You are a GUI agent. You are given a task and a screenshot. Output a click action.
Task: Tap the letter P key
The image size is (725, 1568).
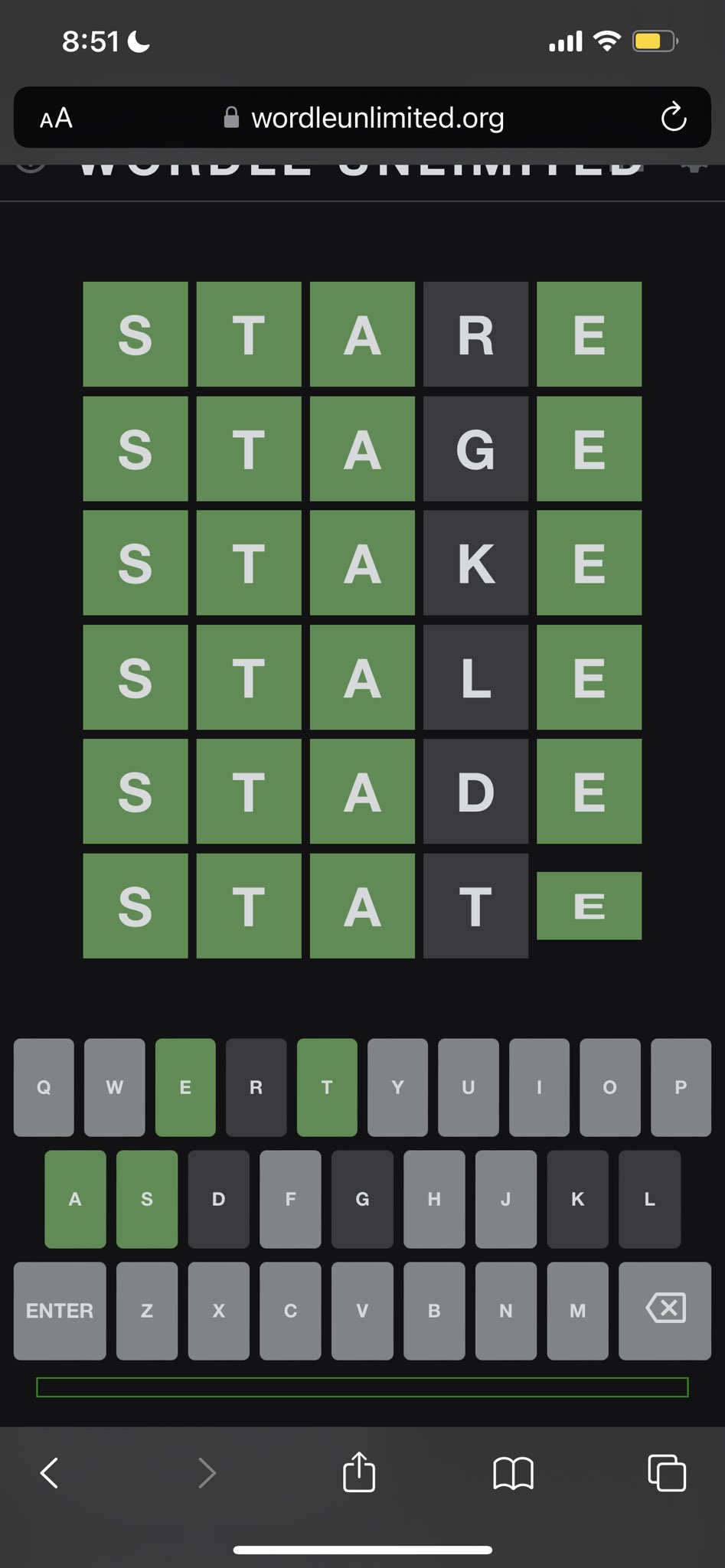coord(681,1087)
